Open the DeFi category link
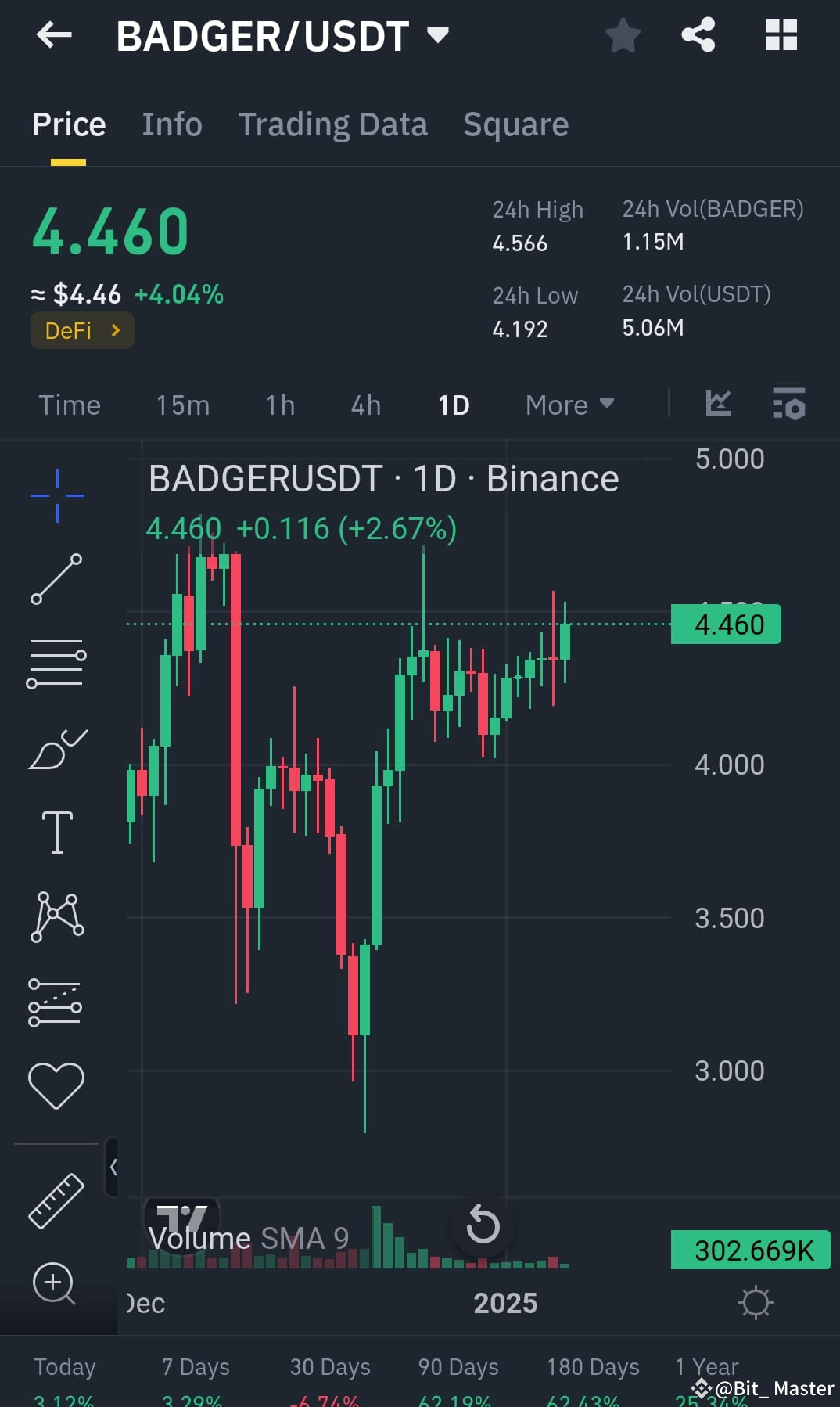Viewport: 840px width, 1407px height. 81,329
